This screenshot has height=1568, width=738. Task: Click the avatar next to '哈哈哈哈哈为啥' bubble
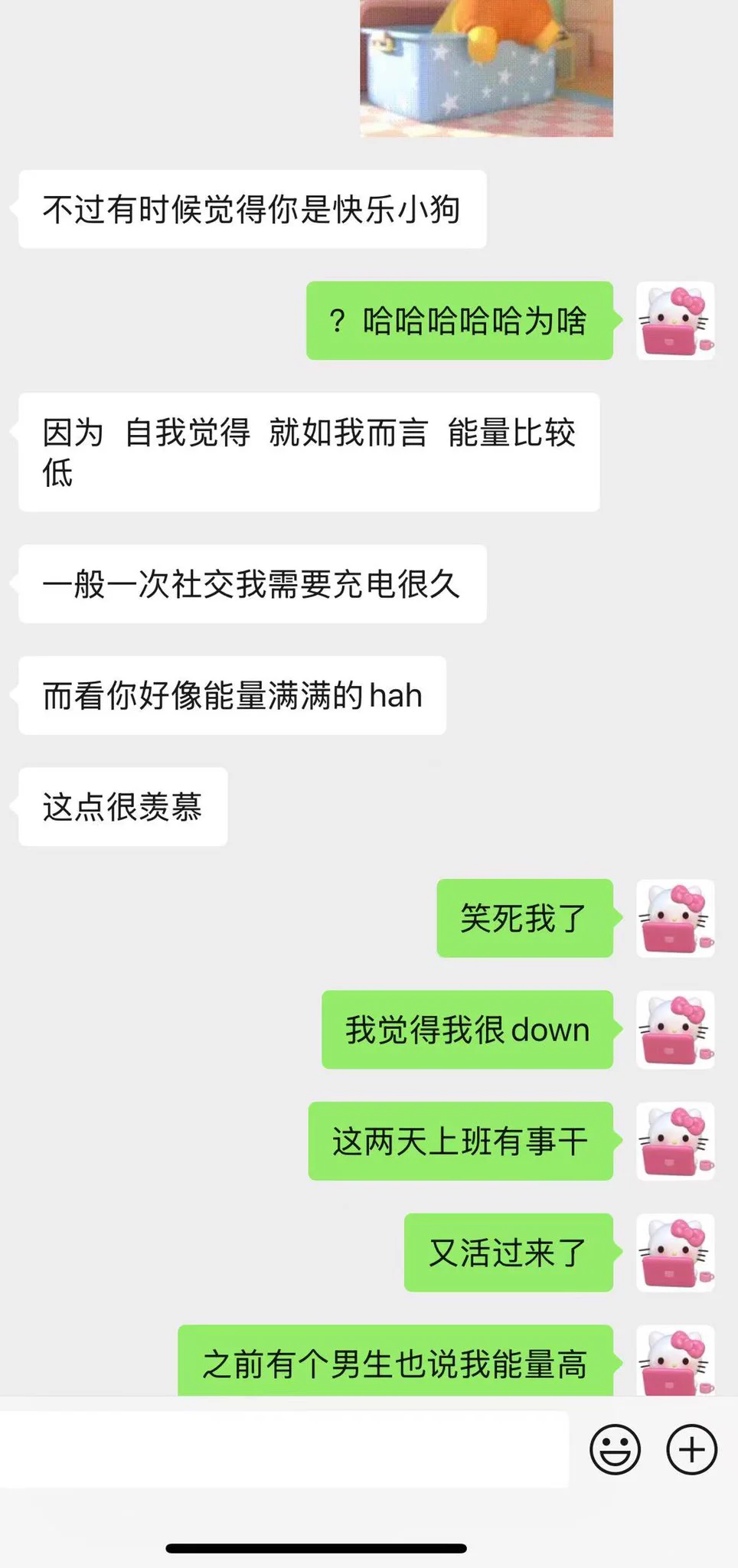pyautogui.click(x=674, y=322)
